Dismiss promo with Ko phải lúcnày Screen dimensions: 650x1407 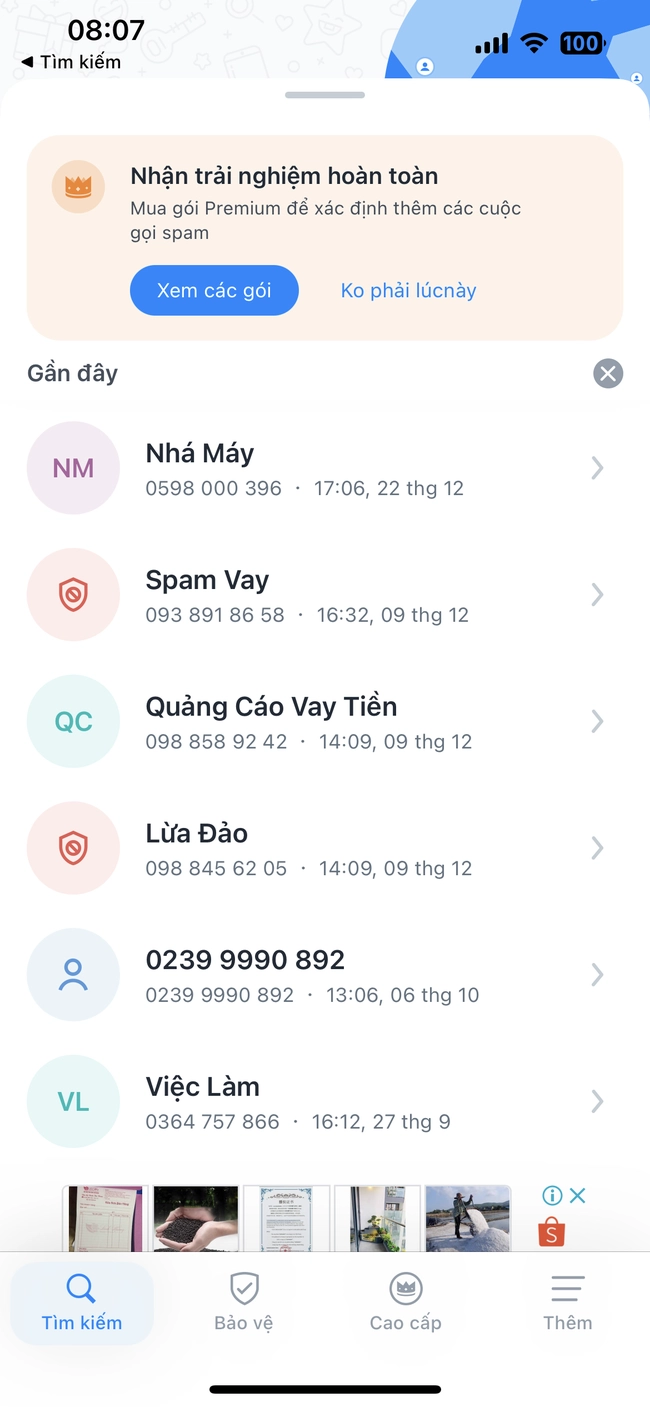coord(408,291)
